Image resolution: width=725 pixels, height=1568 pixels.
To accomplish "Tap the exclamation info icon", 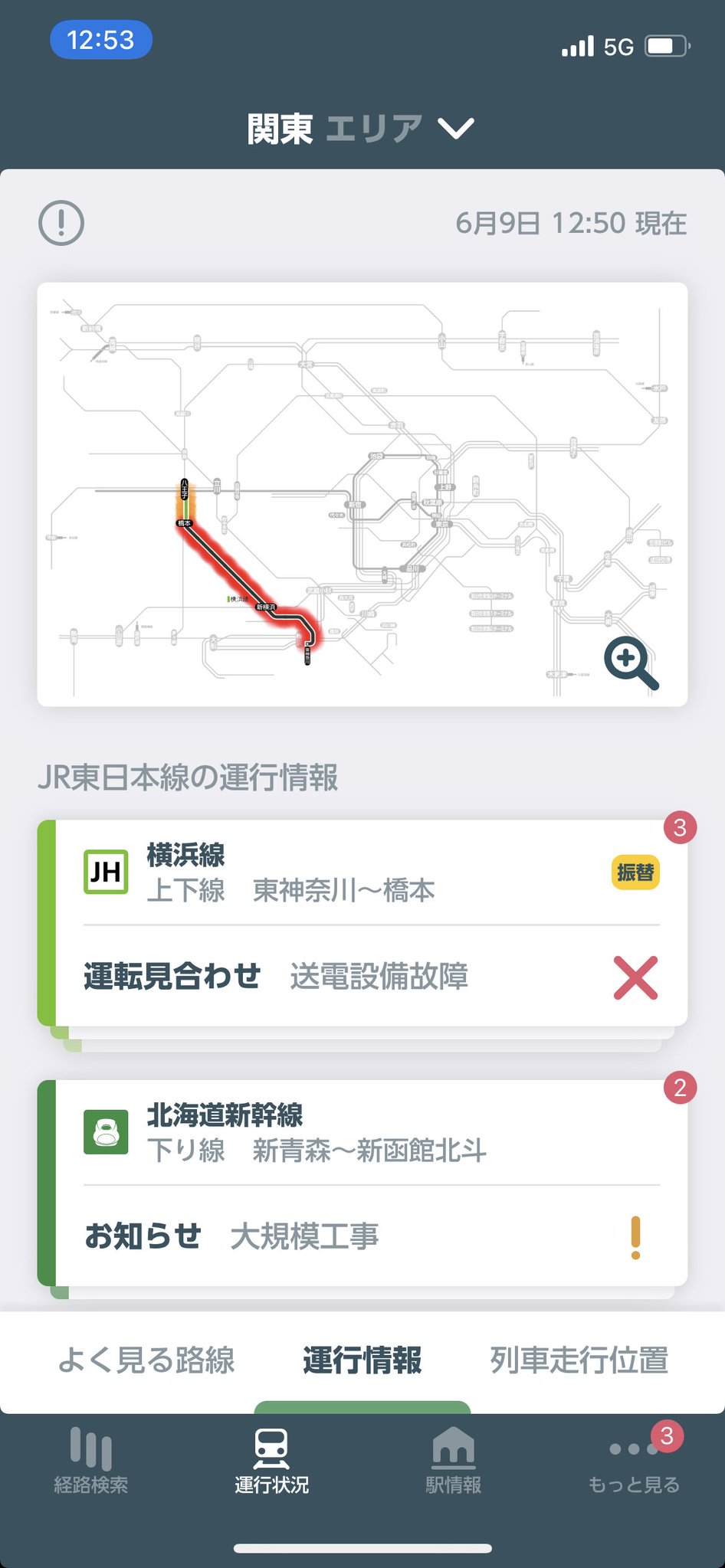I will click(61, 223).
